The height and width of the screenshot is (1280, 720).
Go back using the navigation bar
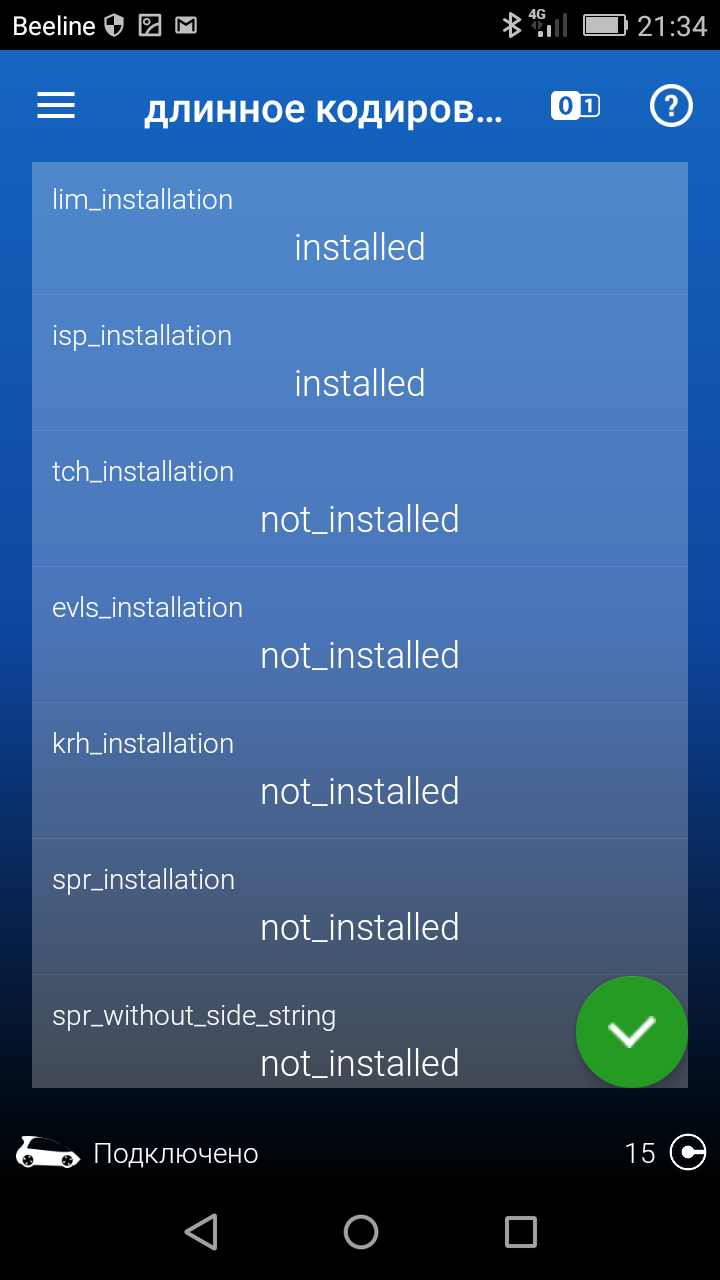point(201,1231)
